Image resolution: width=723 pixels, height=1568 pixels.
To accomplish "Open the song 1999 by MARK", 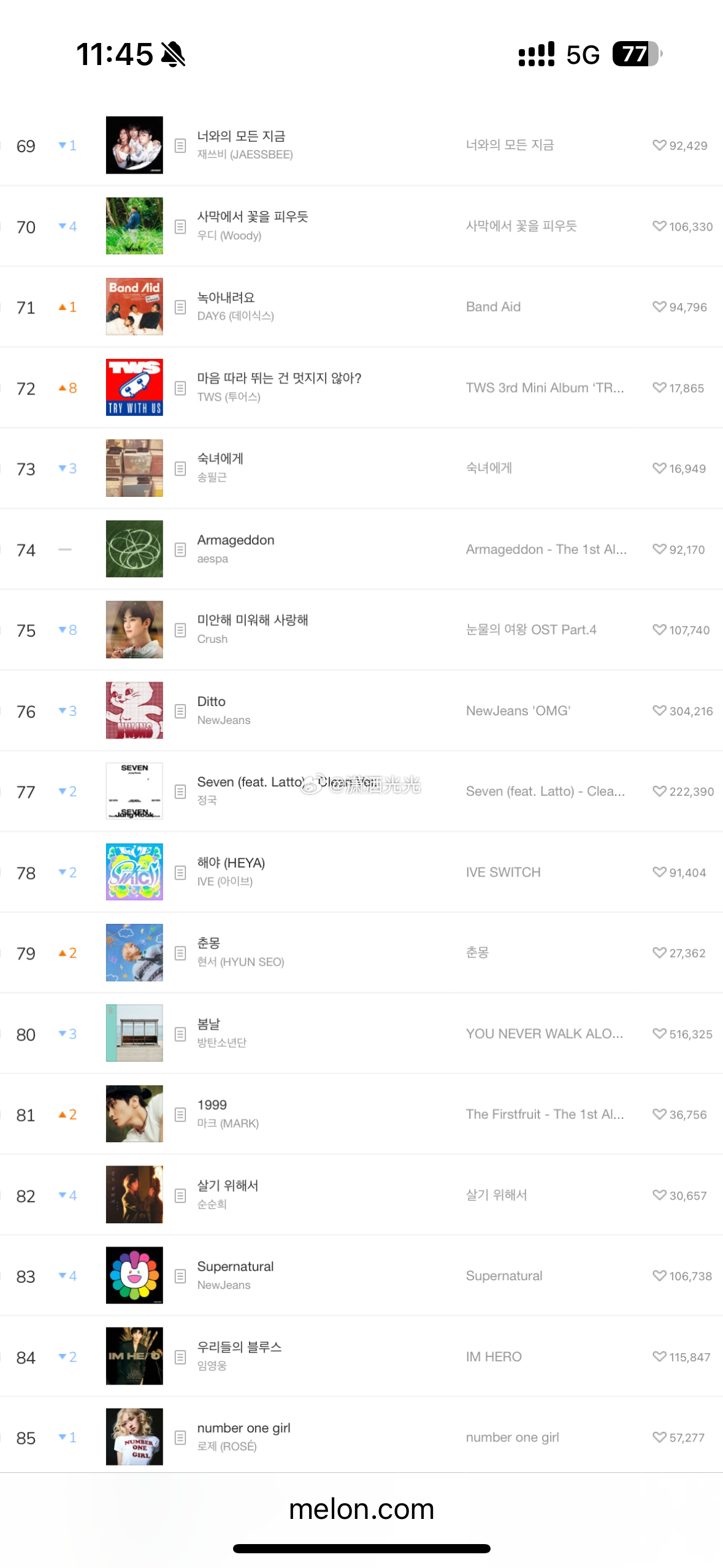I will click(x=212, y=1105).
